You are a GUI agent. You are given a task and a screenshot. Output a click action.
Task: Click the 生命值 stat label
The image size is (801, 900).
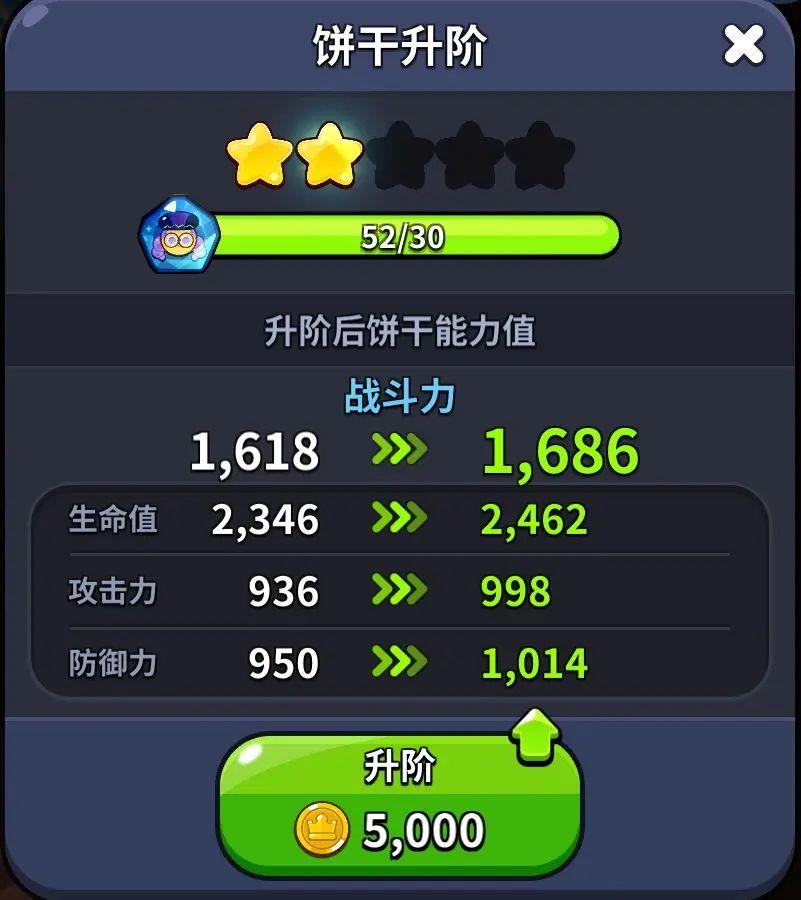click(113, 519)
